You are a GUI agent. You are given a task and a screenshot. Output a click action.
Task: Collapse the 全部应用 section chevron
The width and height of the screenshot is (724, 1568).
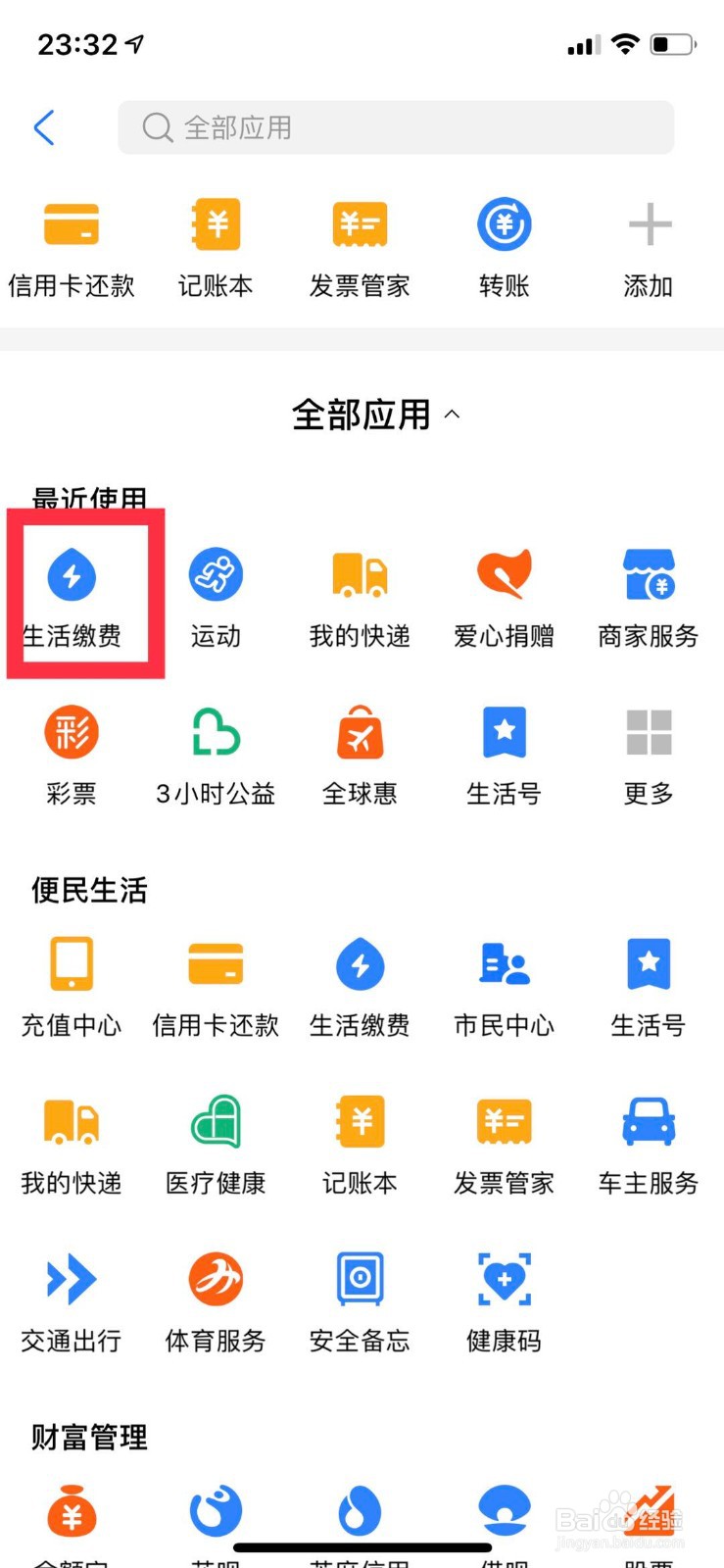452,414
